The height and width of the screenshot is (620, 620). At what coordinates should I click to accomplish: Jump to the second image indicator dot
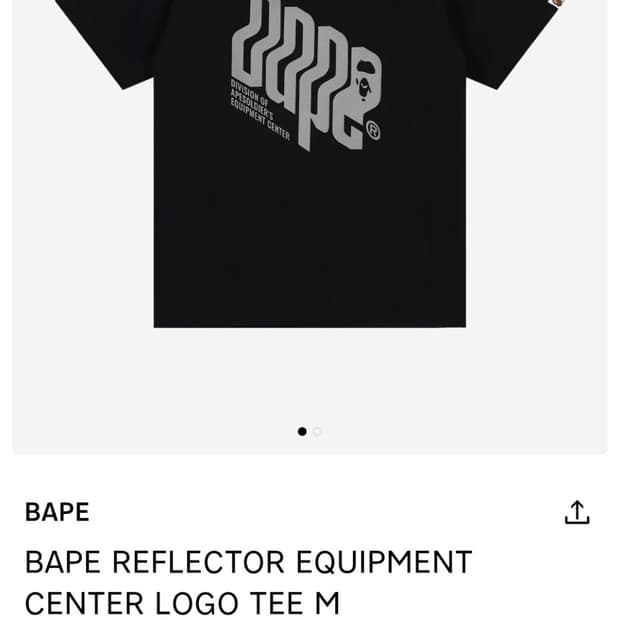[x=317, y=431]
